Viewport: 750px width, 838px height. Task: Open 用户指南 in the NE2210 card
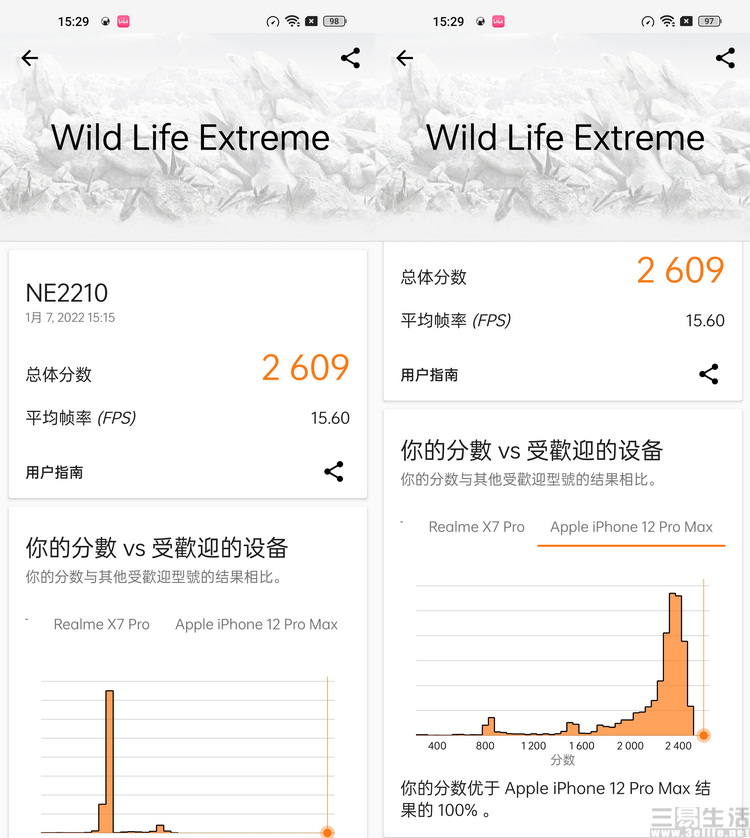point(54,472)
